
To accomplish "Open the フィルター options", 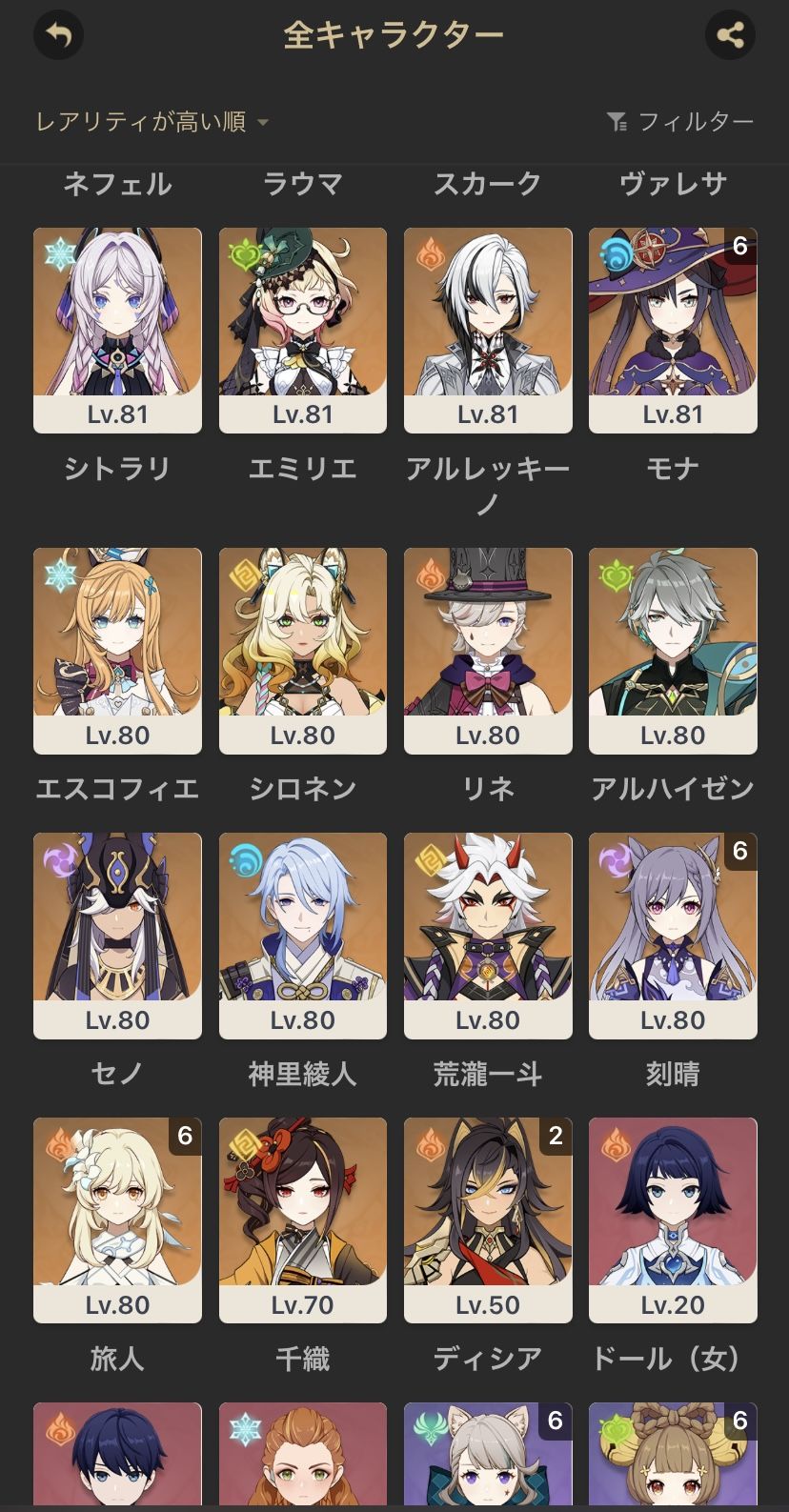I will point(680,122).
